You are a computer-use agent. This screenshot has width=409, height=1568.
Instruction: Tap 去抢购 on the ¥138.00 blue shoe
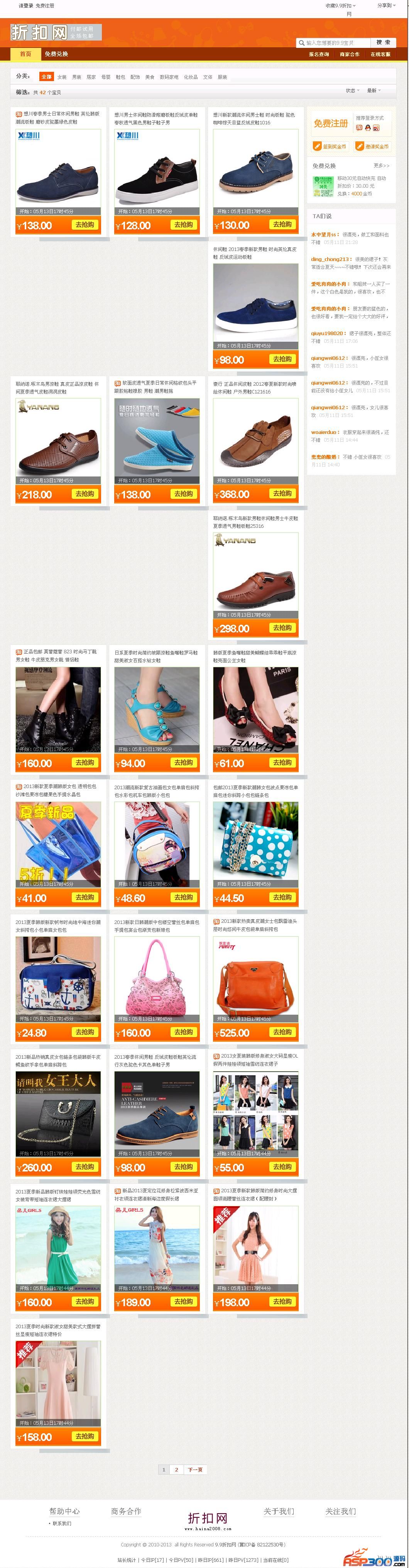point(85,225)
